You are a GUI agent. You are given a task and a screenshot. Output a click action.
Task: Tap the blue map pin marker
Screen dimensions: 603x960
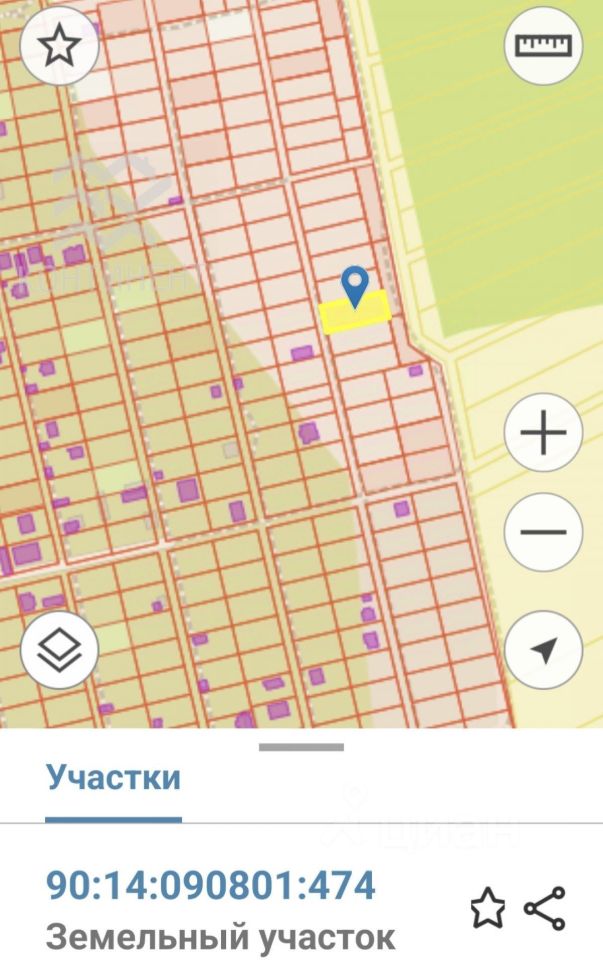tap(355, 285)
